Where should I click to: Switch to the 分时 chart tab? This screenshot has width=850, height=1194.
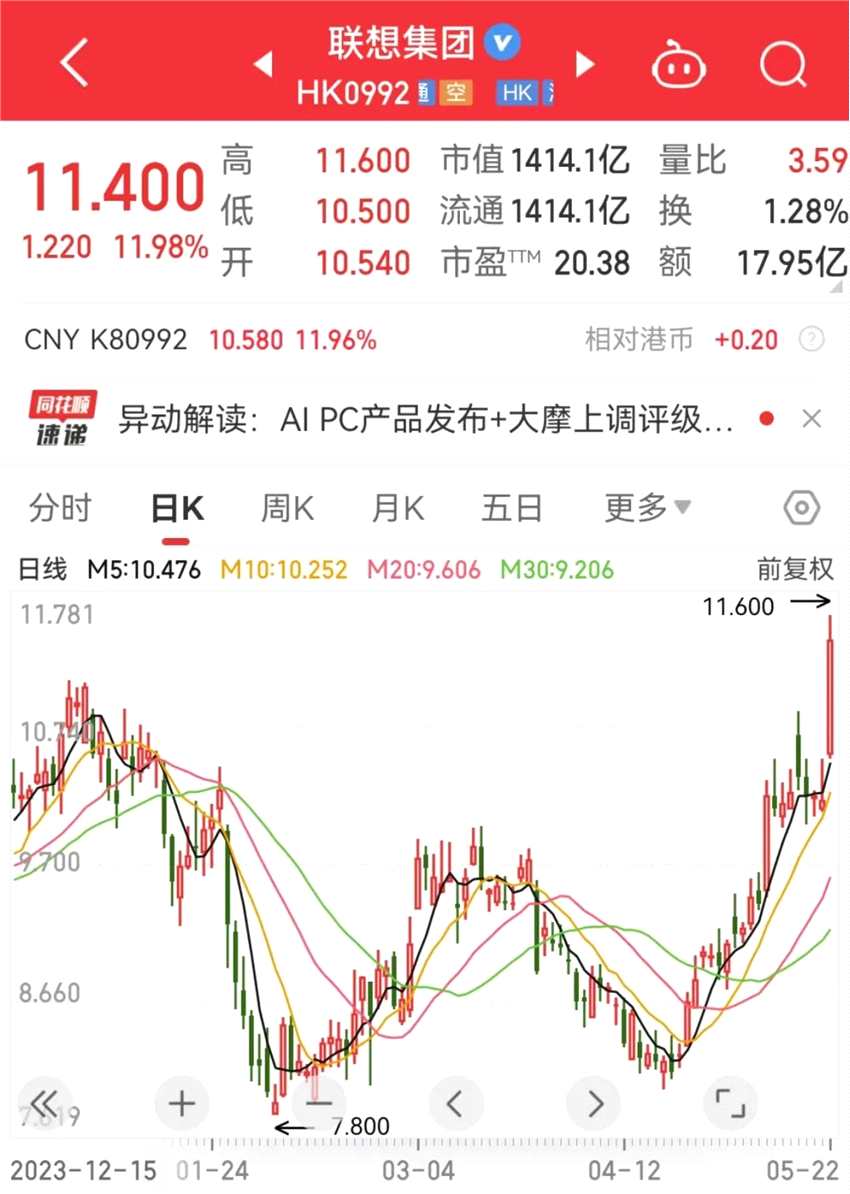tap(60, 508)
